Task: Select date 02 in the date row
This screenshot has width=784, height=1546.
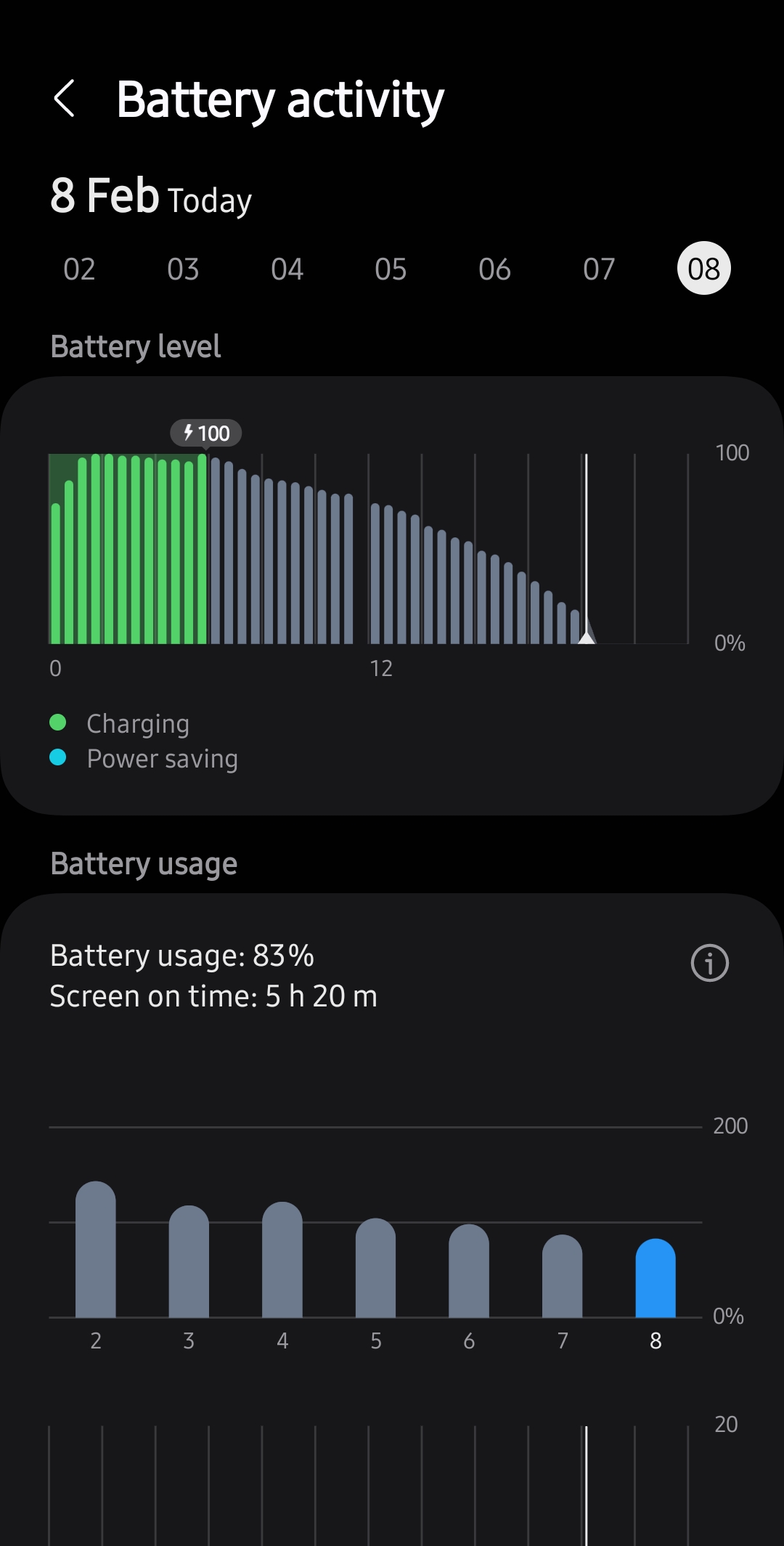Action: coord(78,269)
